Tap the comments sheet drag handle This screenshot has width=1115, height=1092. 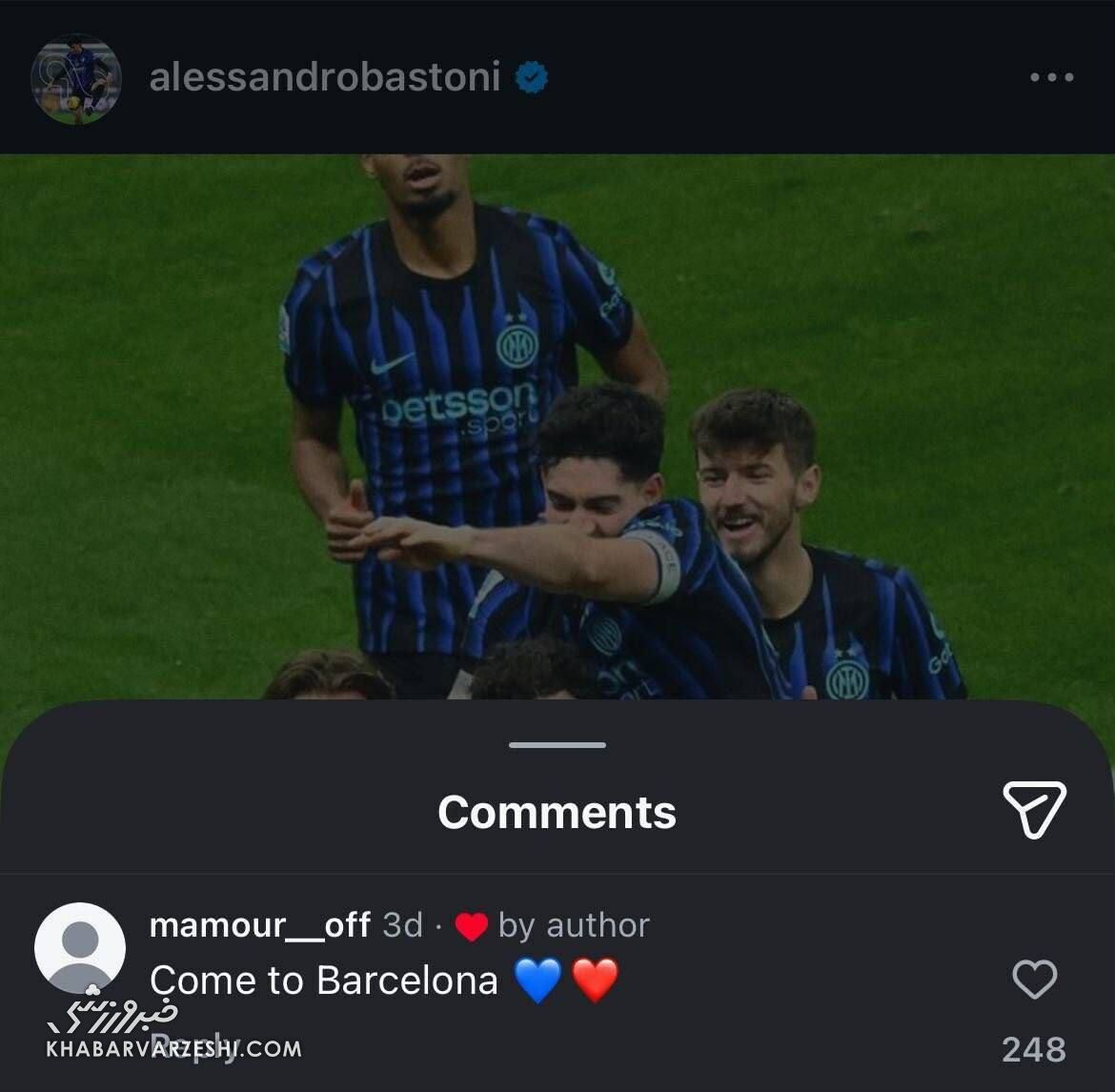pyautogui.click(x=557, y=744)
